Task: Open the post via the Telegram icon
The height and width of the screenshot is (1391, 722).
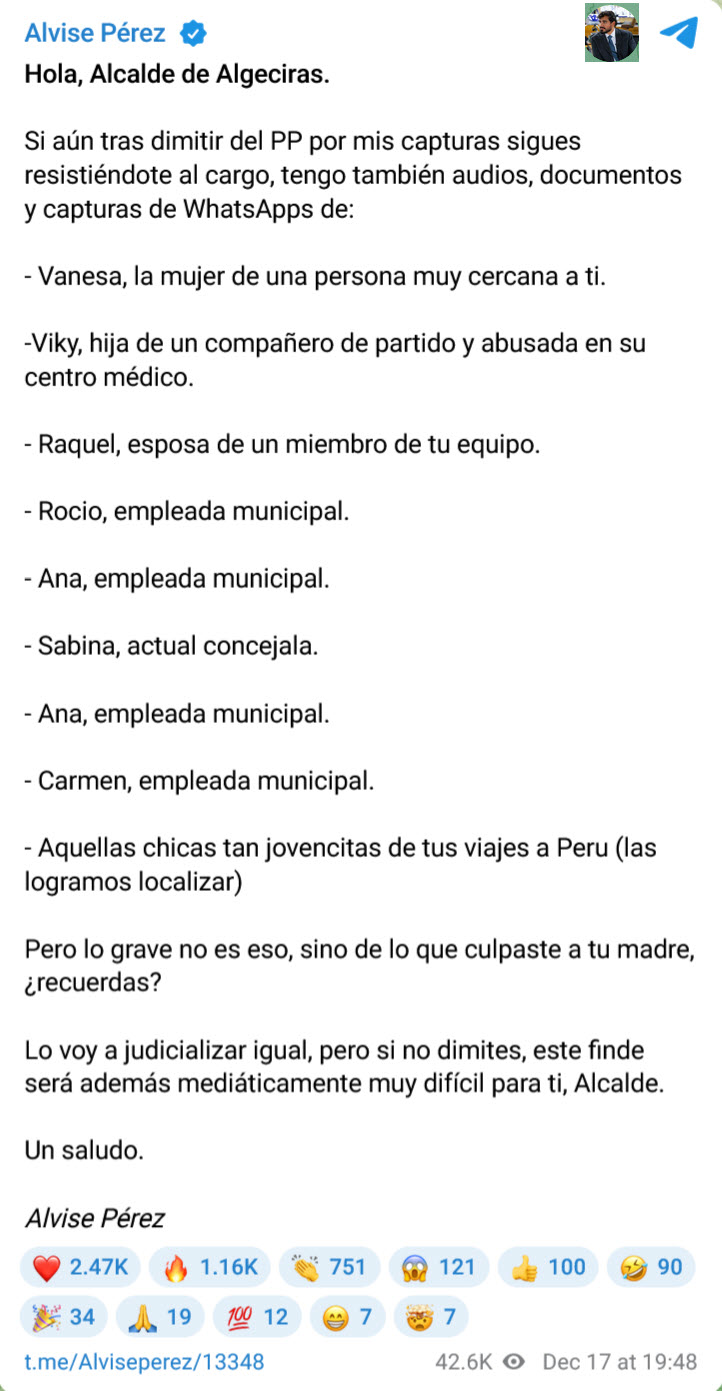Action: (678, 34)
